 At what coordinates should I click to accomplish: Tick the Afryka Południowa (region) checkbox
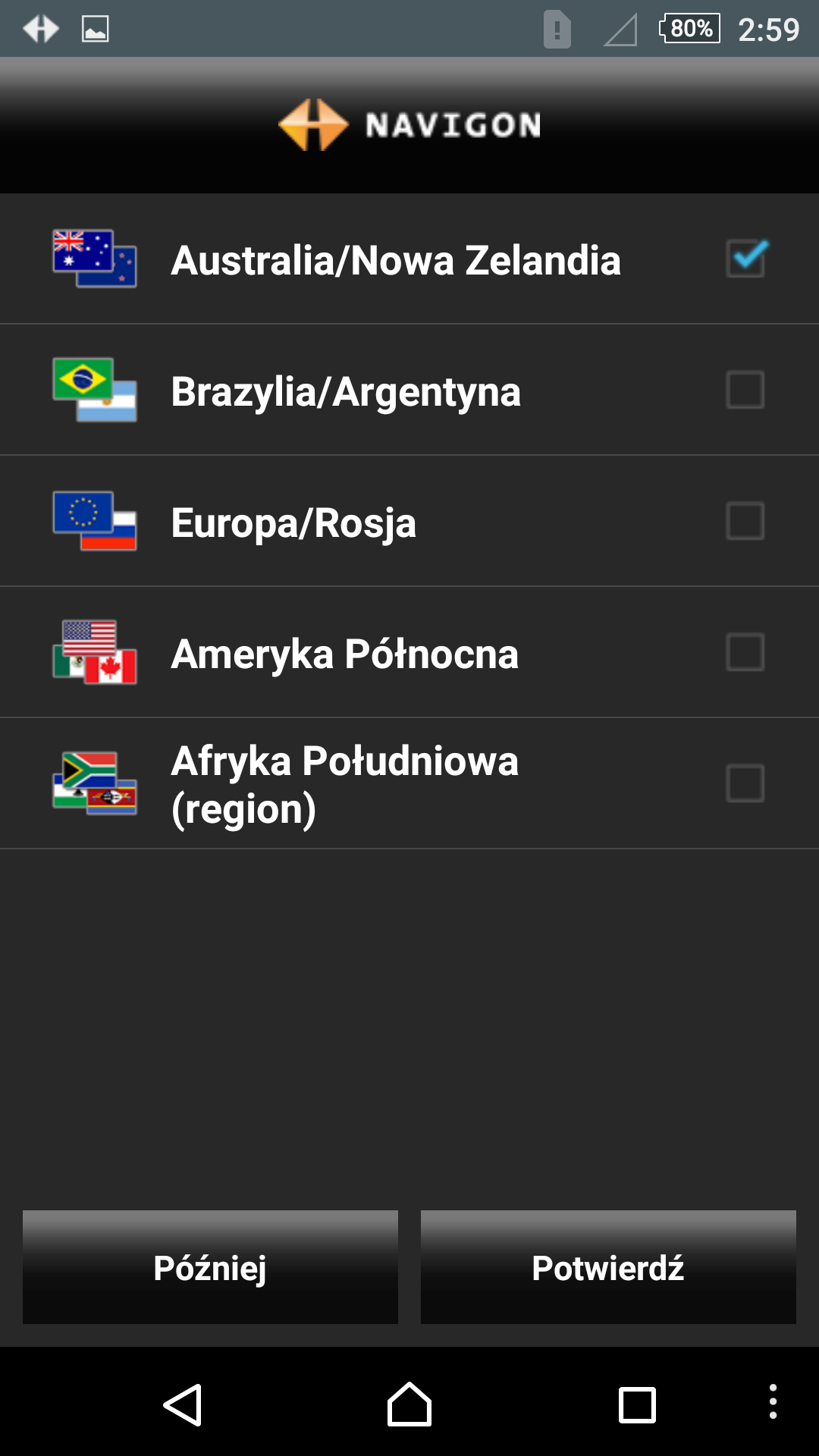click(x=745, y=783)
